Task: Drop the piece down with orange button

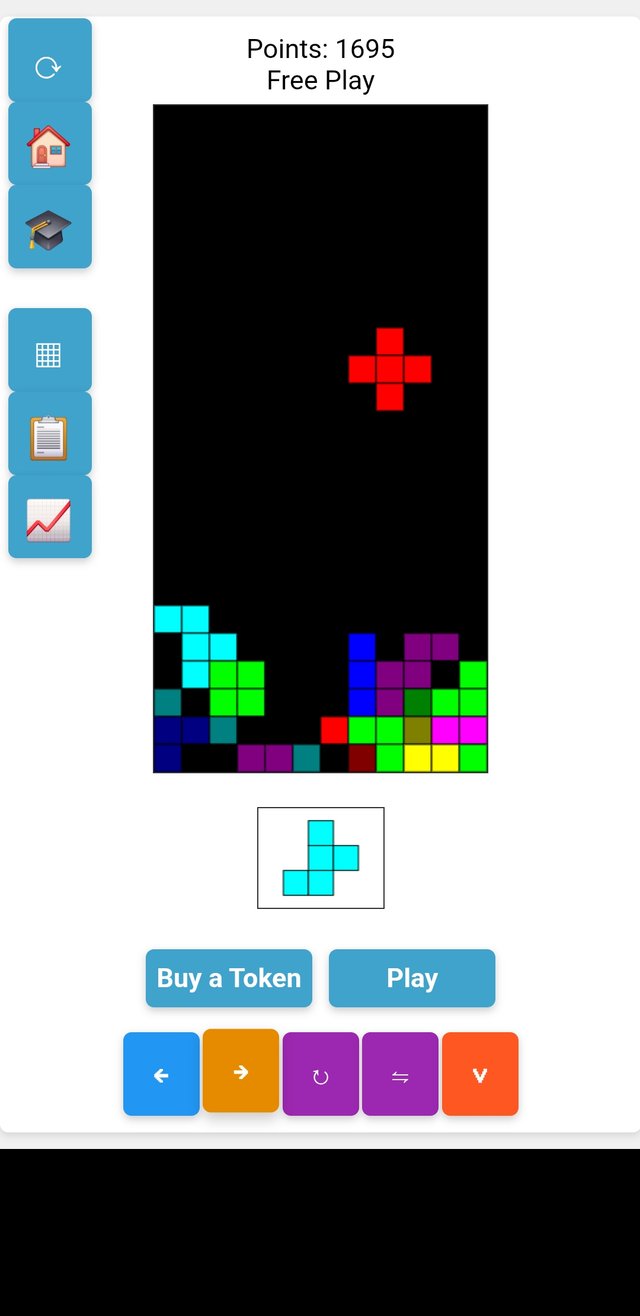Action: (480, 1075)
